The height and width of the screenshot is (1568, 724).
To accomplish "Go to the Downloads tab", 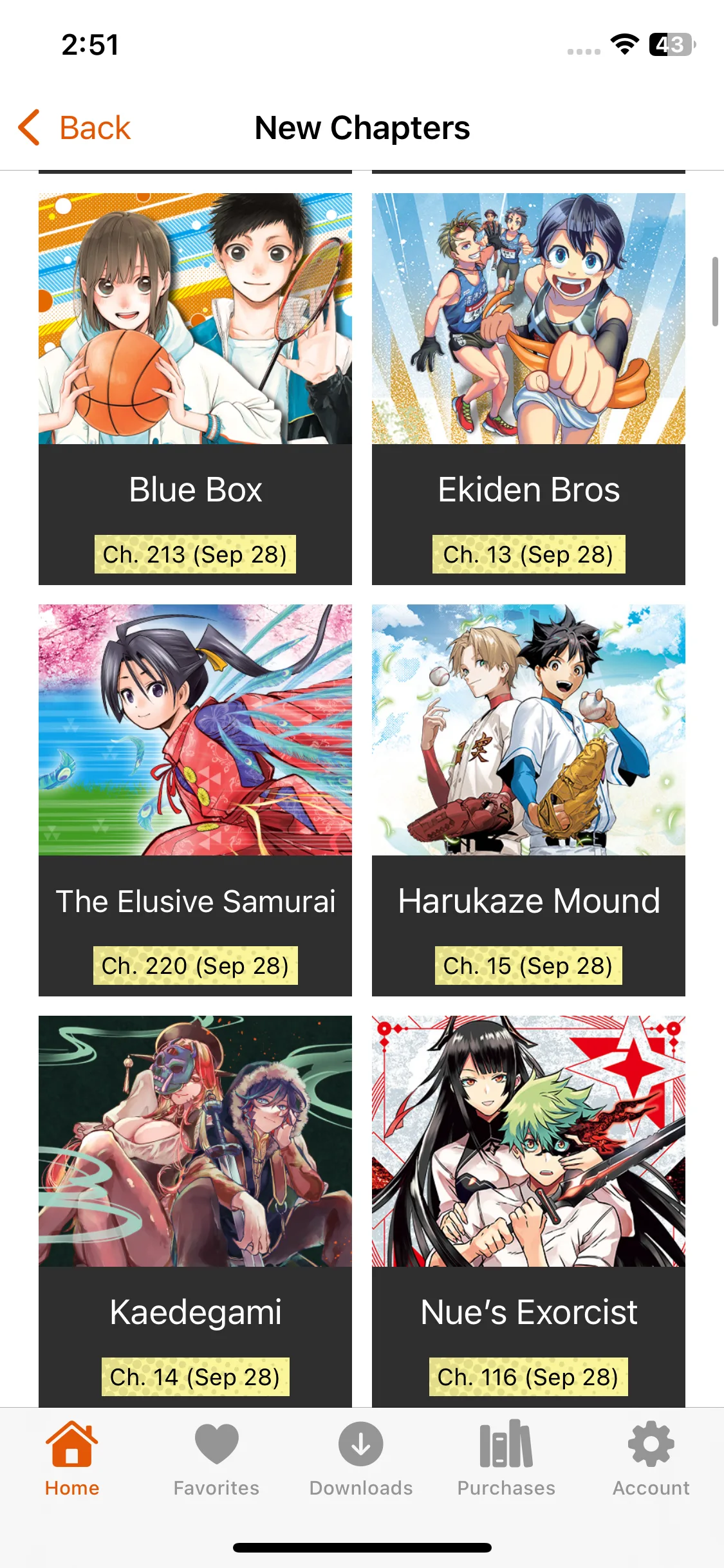I will tap(361, 1459).
